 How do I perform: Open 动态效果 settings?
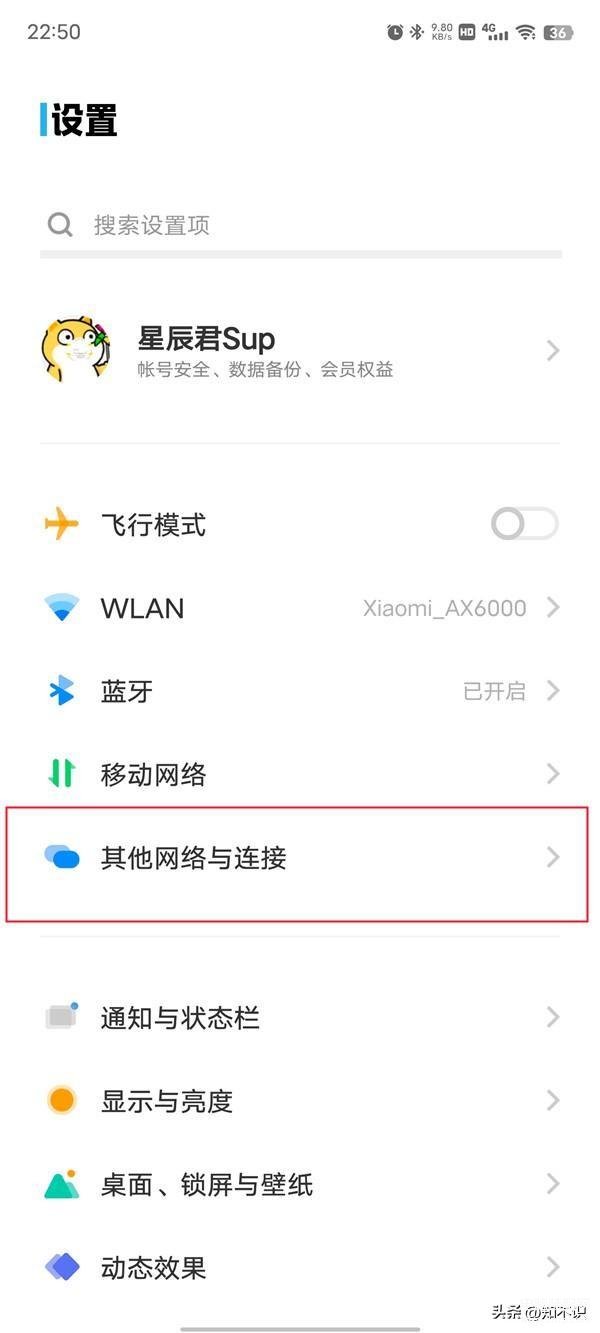click(x=300, y=1268)
